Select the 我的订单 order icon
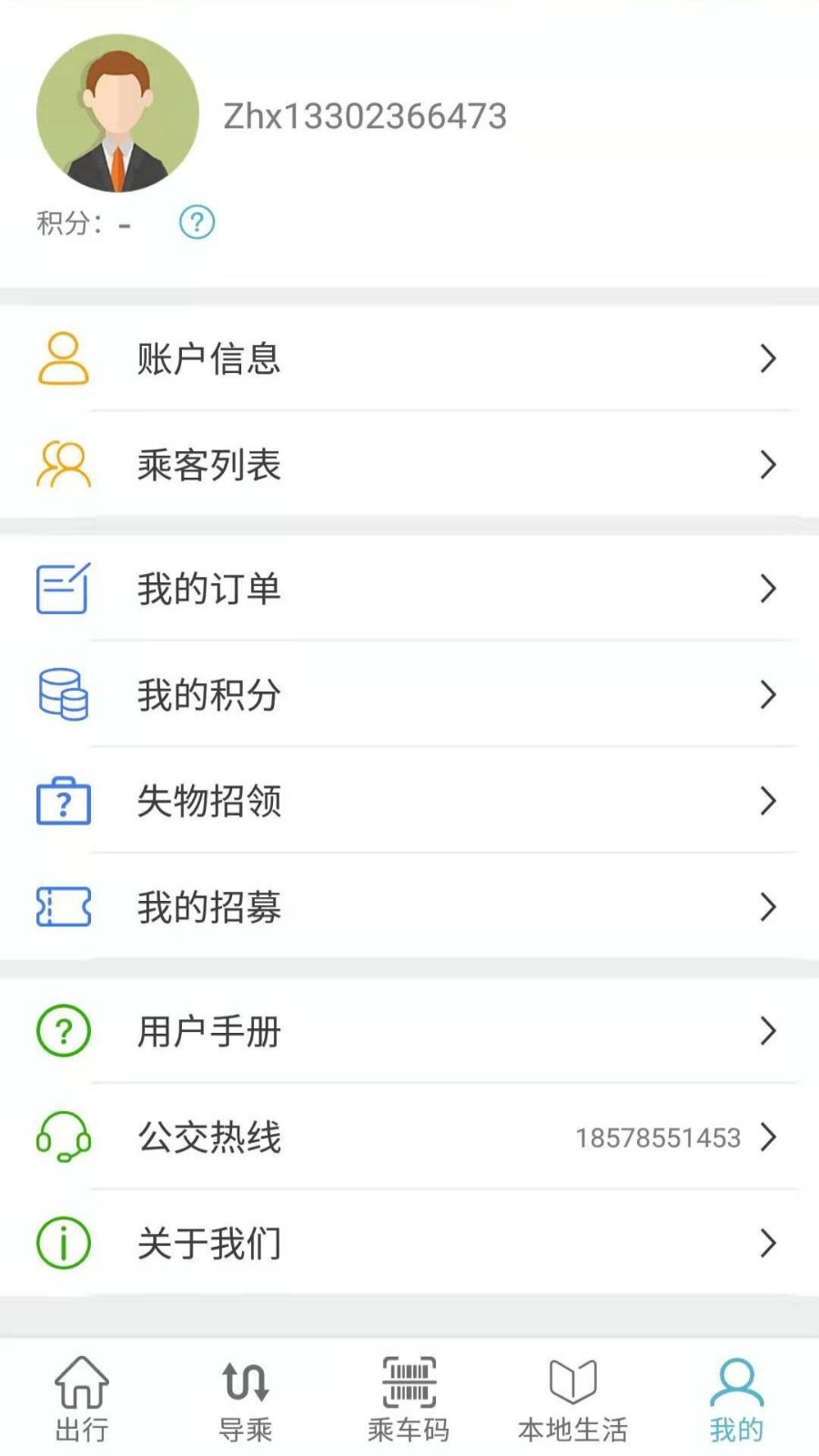The image size is (819, 1456). (61, 590)
